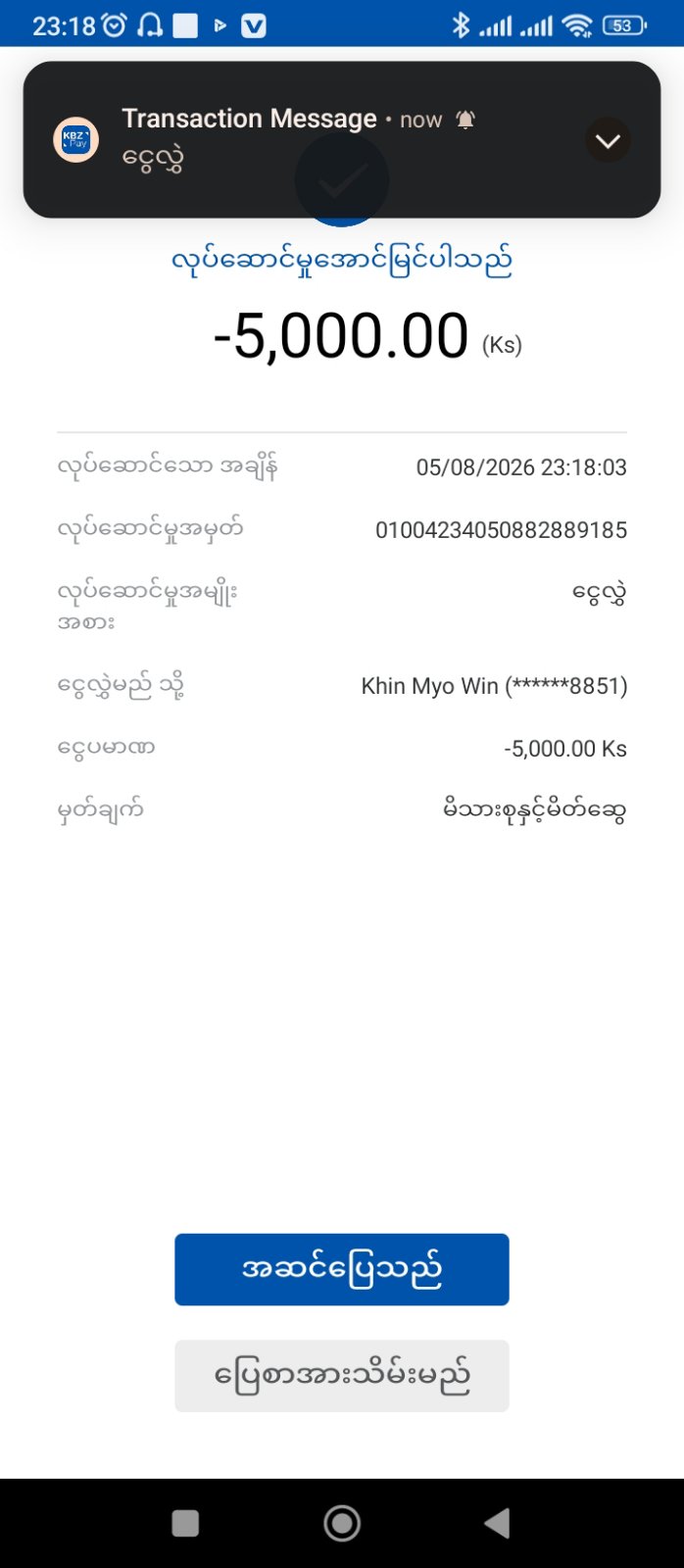Screen dimensions: 684x1568
Task: Open the recent apps view
Action: [x=185, y=1523]
